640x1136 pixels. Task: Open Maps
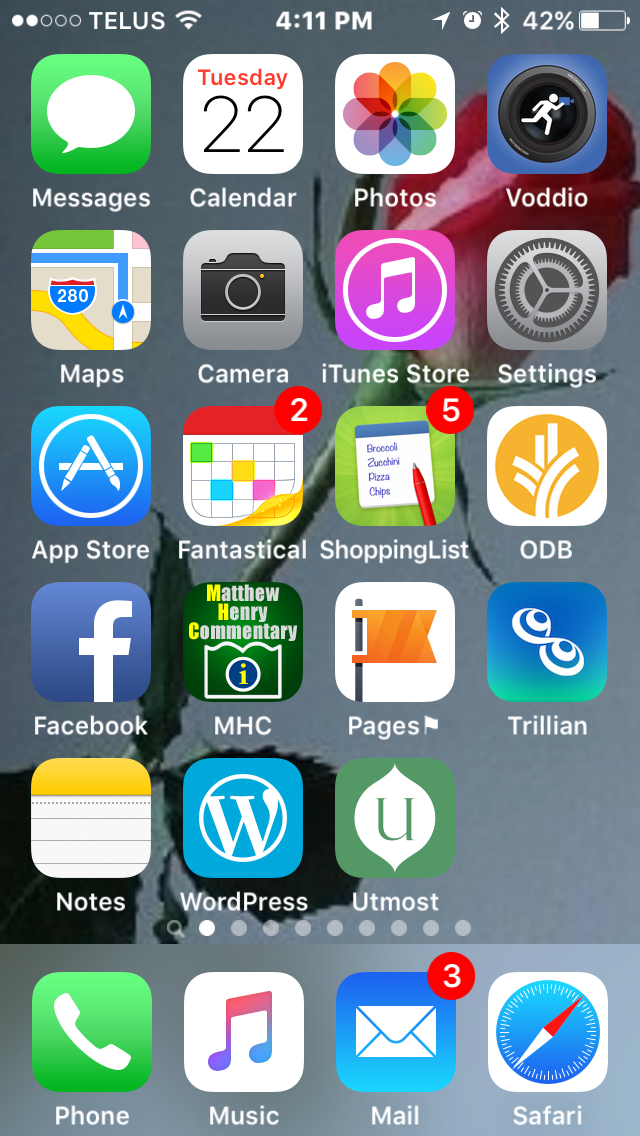91,290
